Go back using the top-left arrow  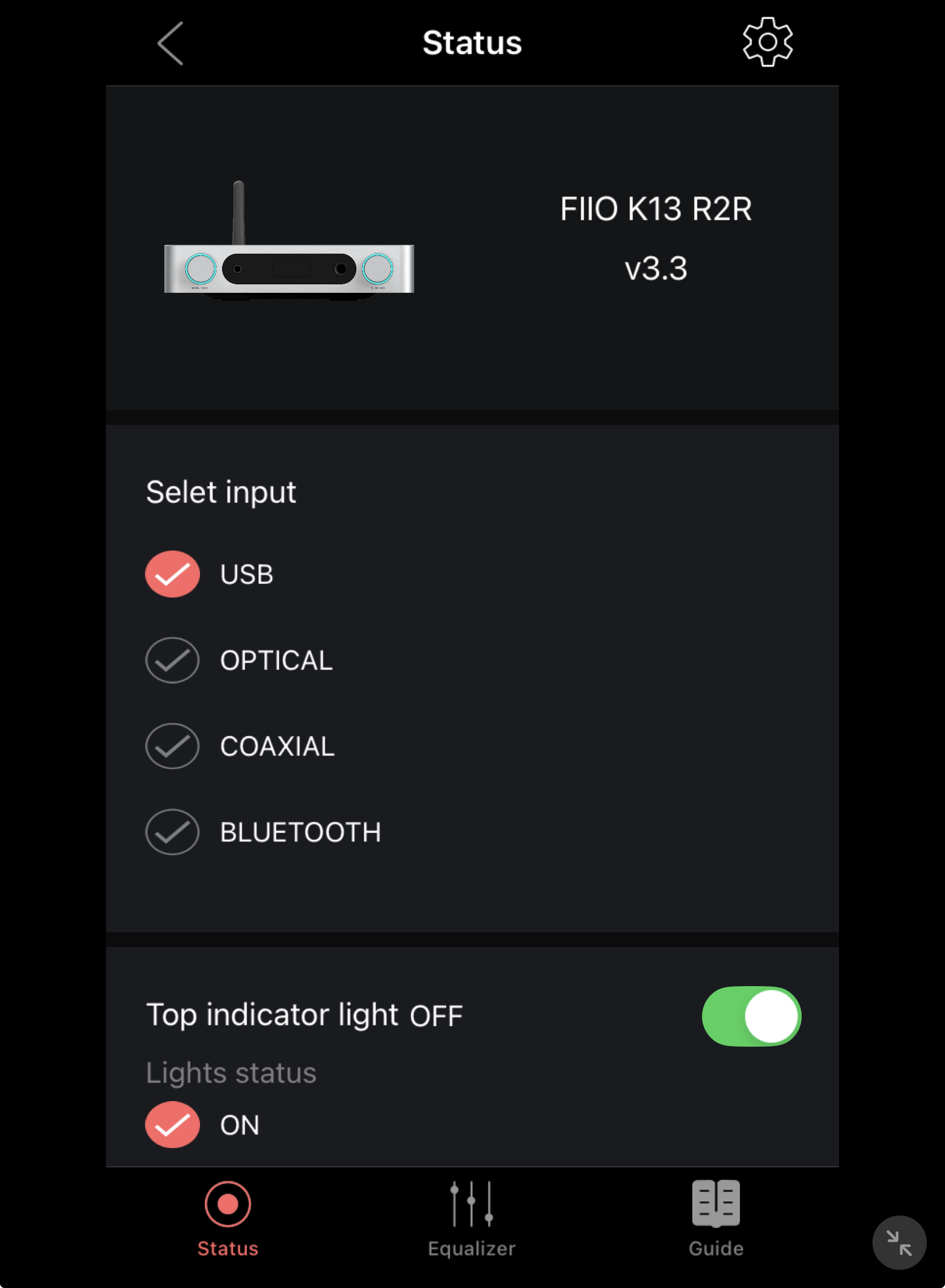pyautogui.click(x=171, y=44)
